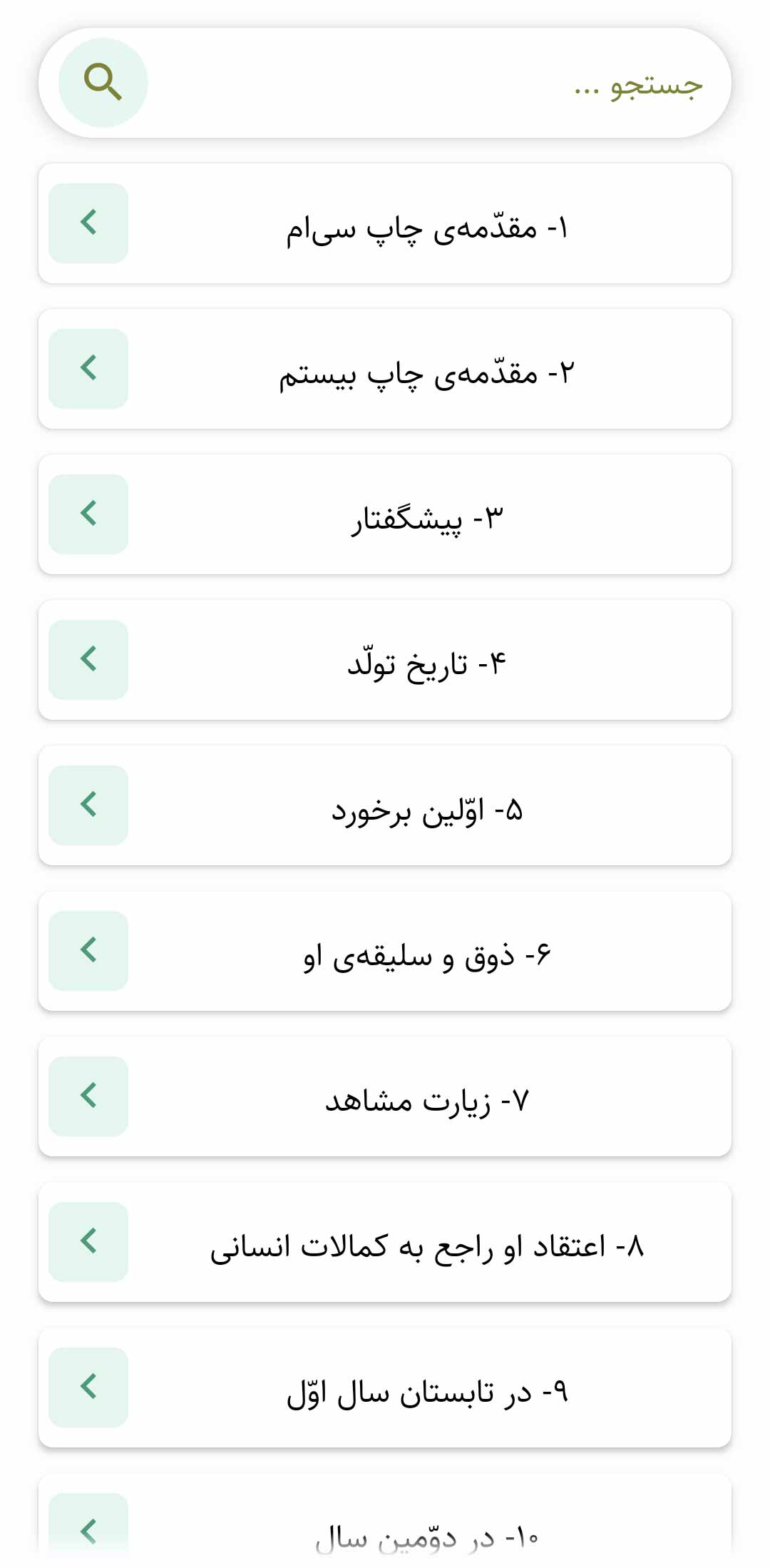Open chapter ۲ مقدّمه‌ی چاپ بیستم
The image size is (770, 1568).
click(x=385, y=369)
